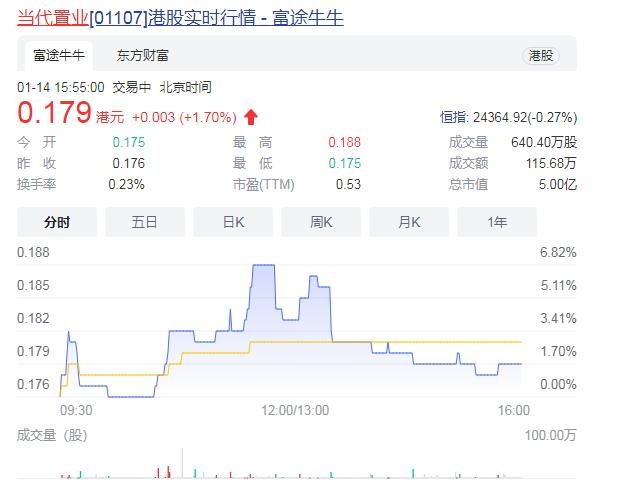628x488 pixels.
Task: Show the 五日 five-day chart
Action: tap(144, 222)
